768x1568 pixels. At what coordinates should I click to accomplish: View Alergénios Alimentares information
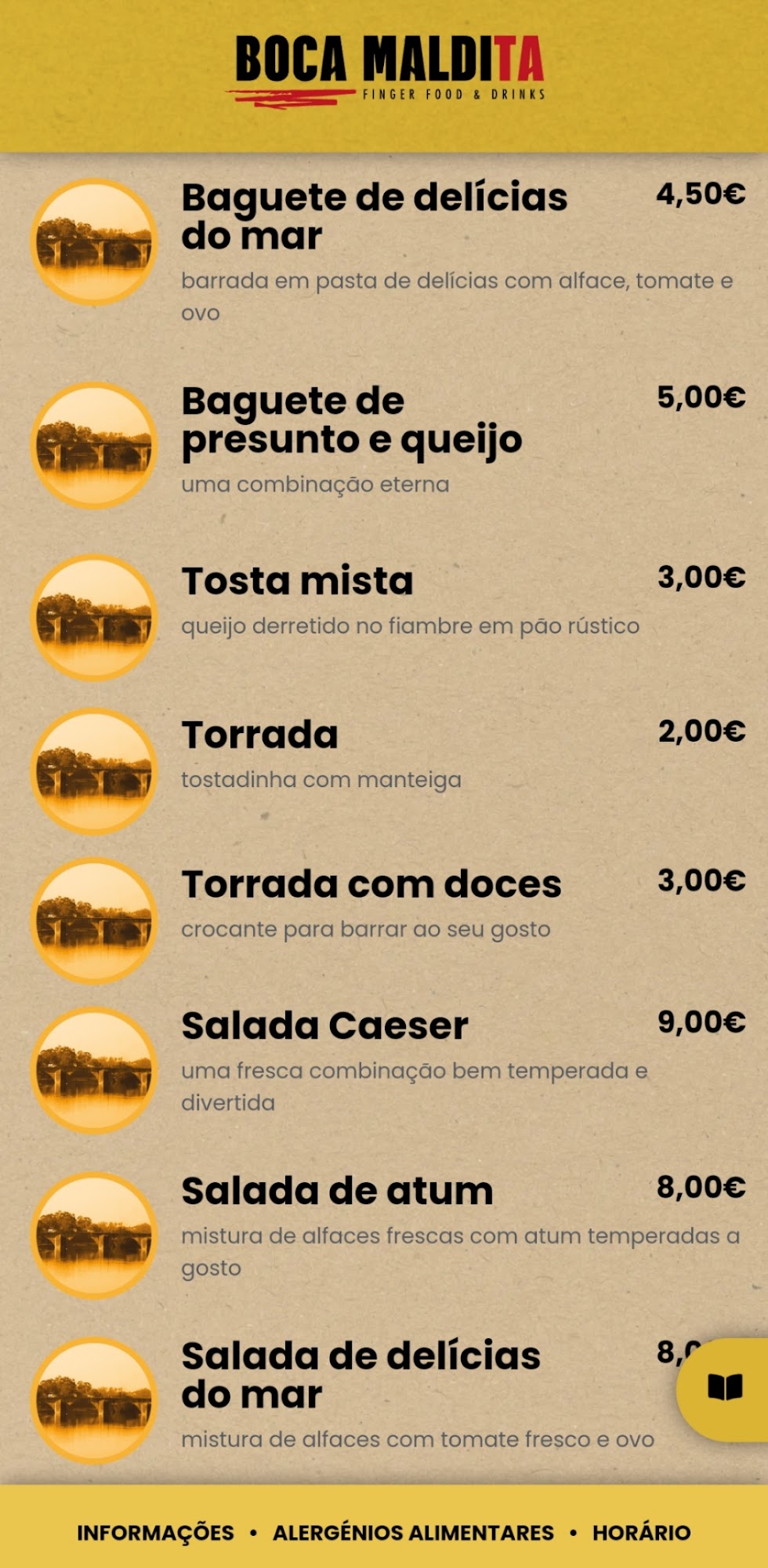pyautogui.click(x=413, y=1532)
